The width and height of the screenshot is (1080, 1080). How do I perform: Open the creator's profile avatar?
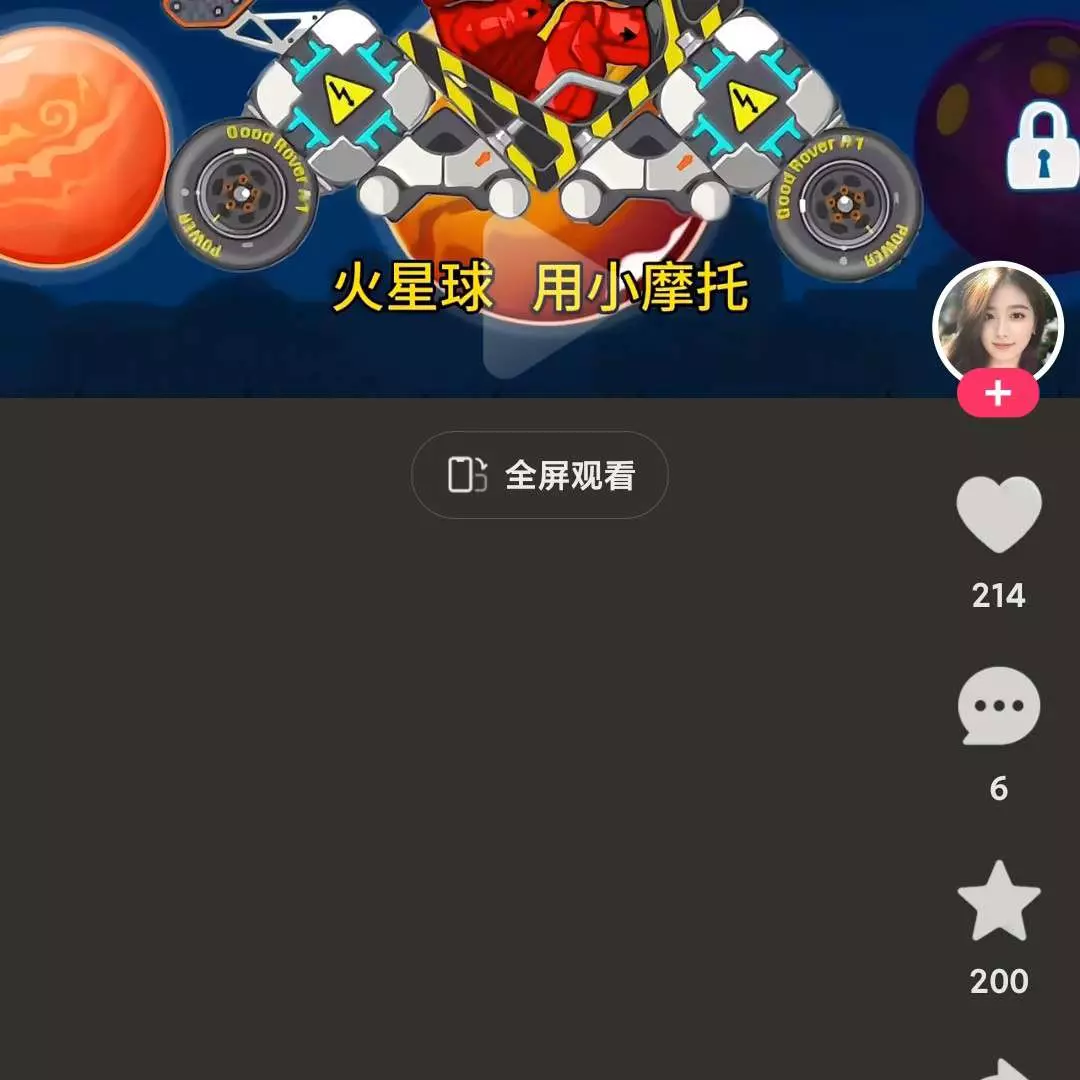click(x=998, y=324)
